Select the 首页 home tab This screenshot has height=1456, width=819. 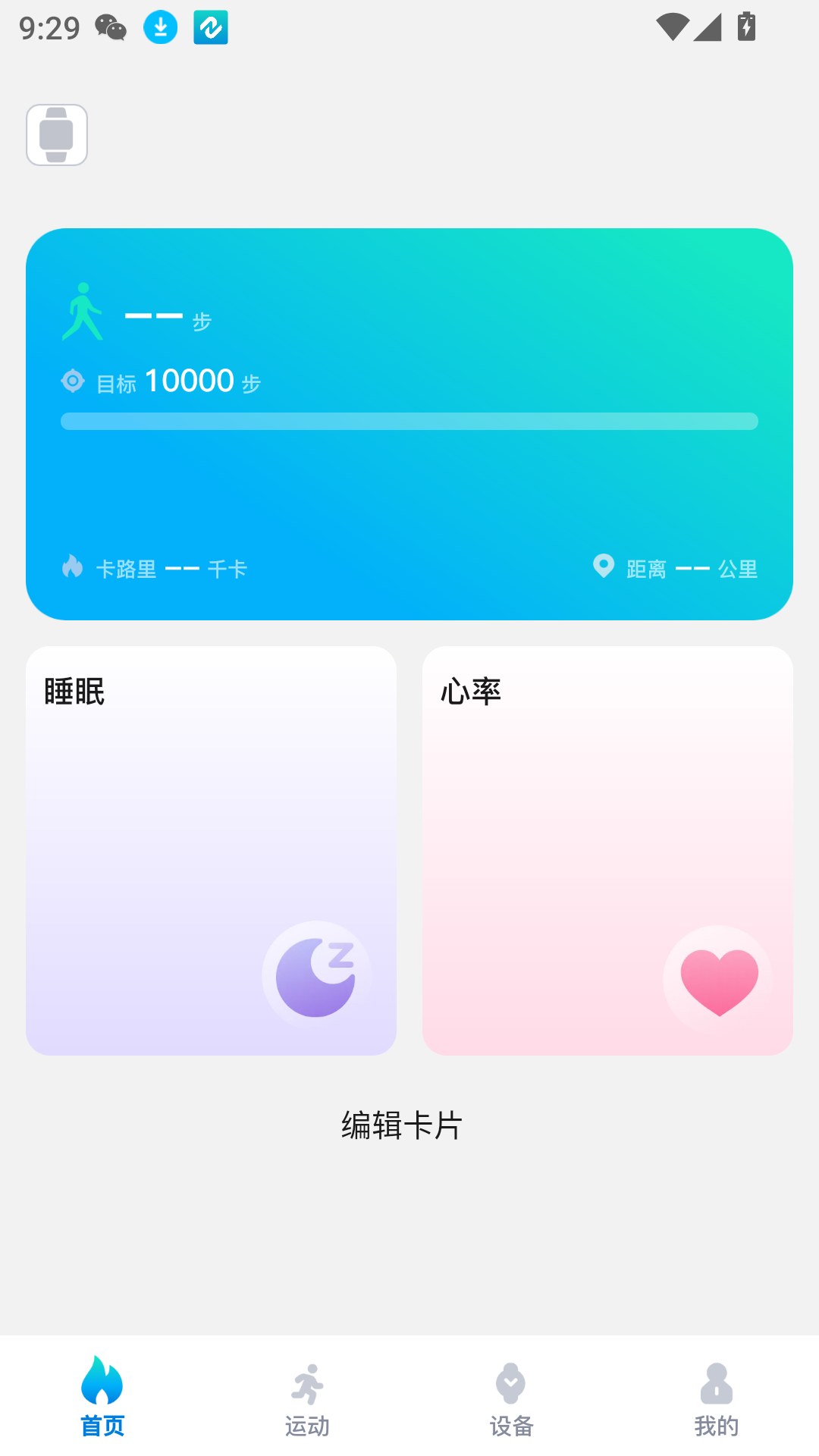tap(102, 1397)
